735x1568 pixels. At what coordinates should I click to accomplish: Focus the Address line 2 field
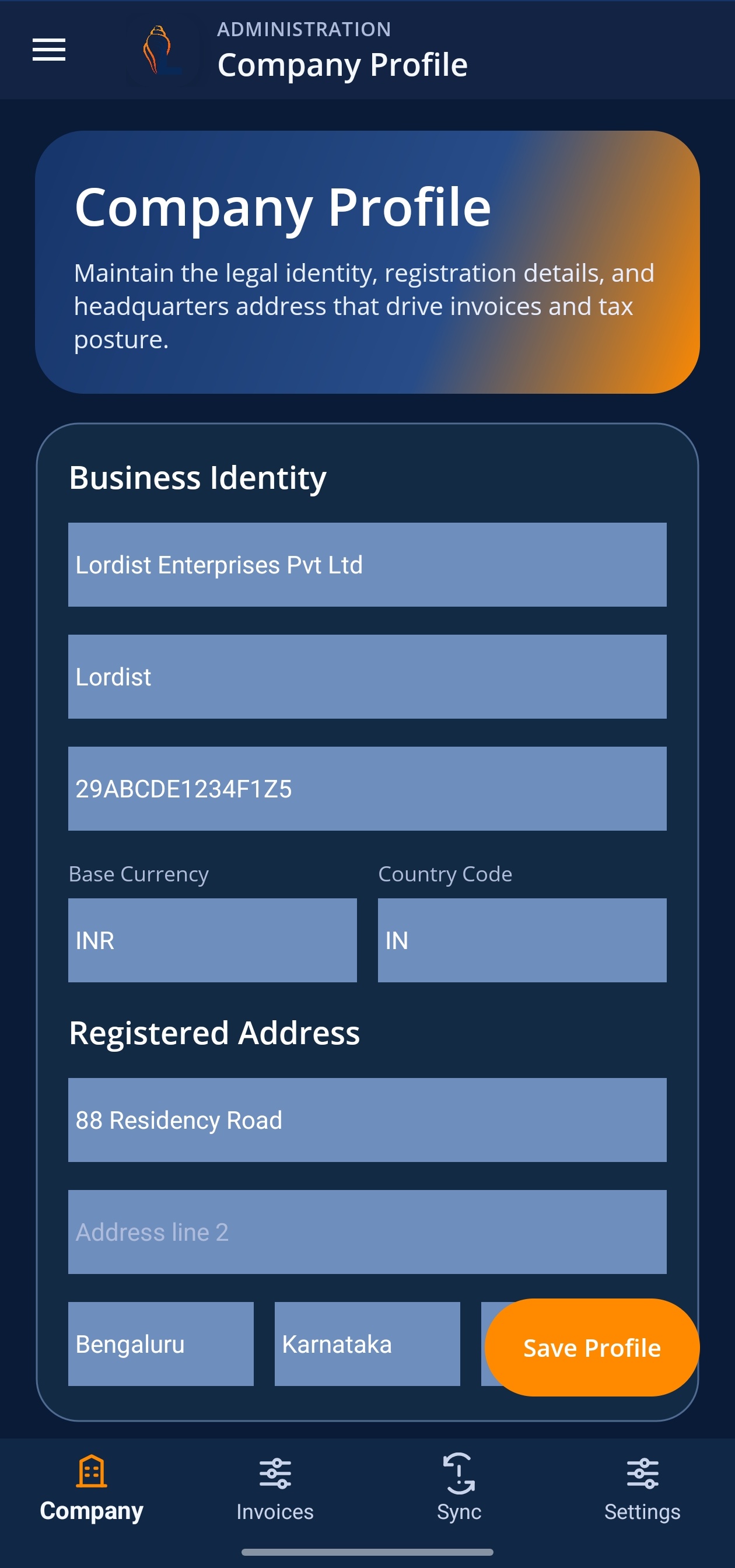click(x=367, y=1231)
